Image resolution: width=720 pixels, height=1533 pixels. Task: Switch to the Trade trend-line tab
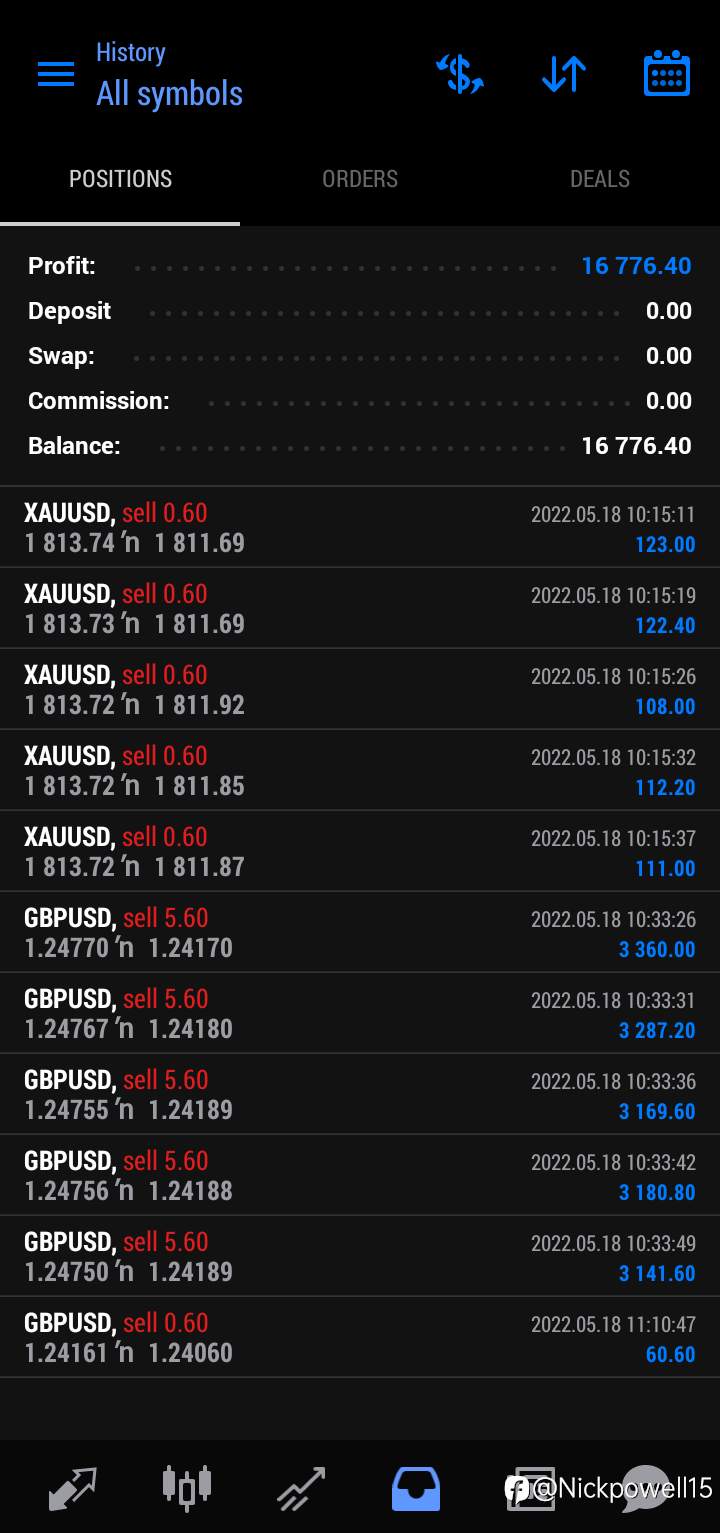coord(301,1488)
